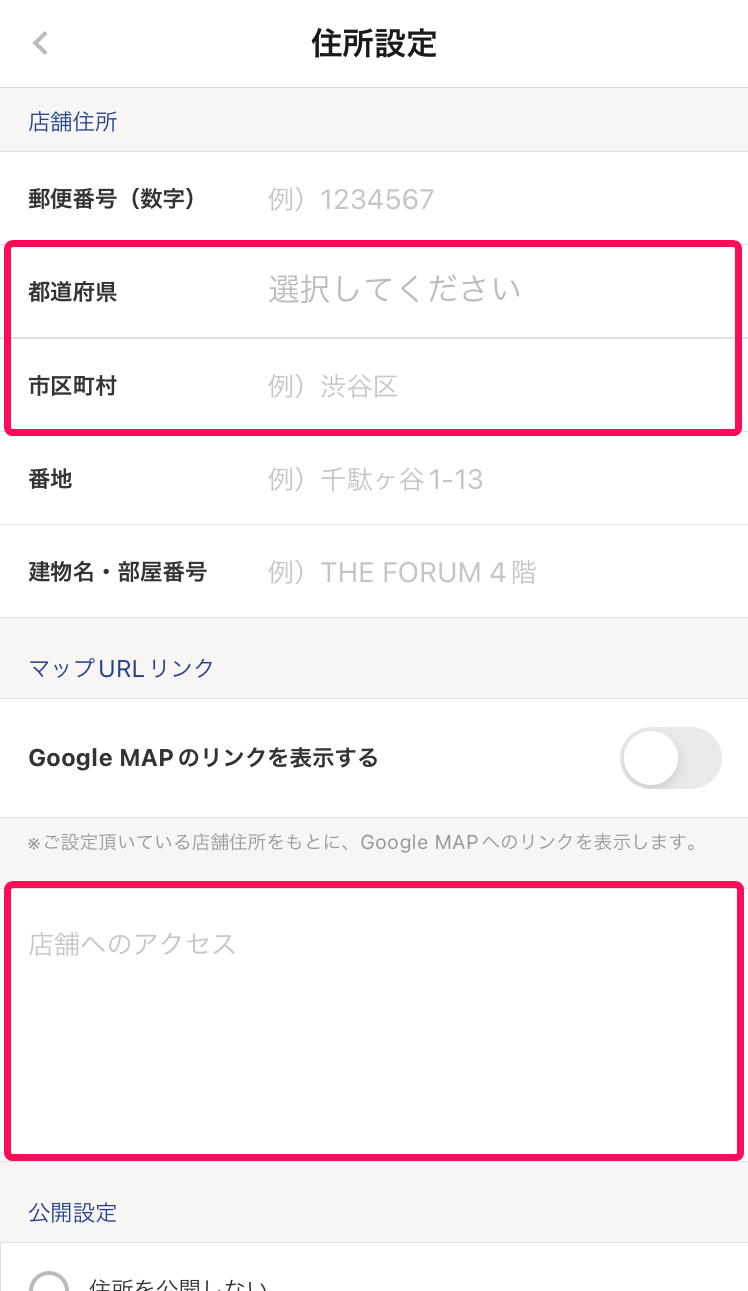Go back from 住所設定 screen
Viewport: 748px width, 1291px height.
40,43
